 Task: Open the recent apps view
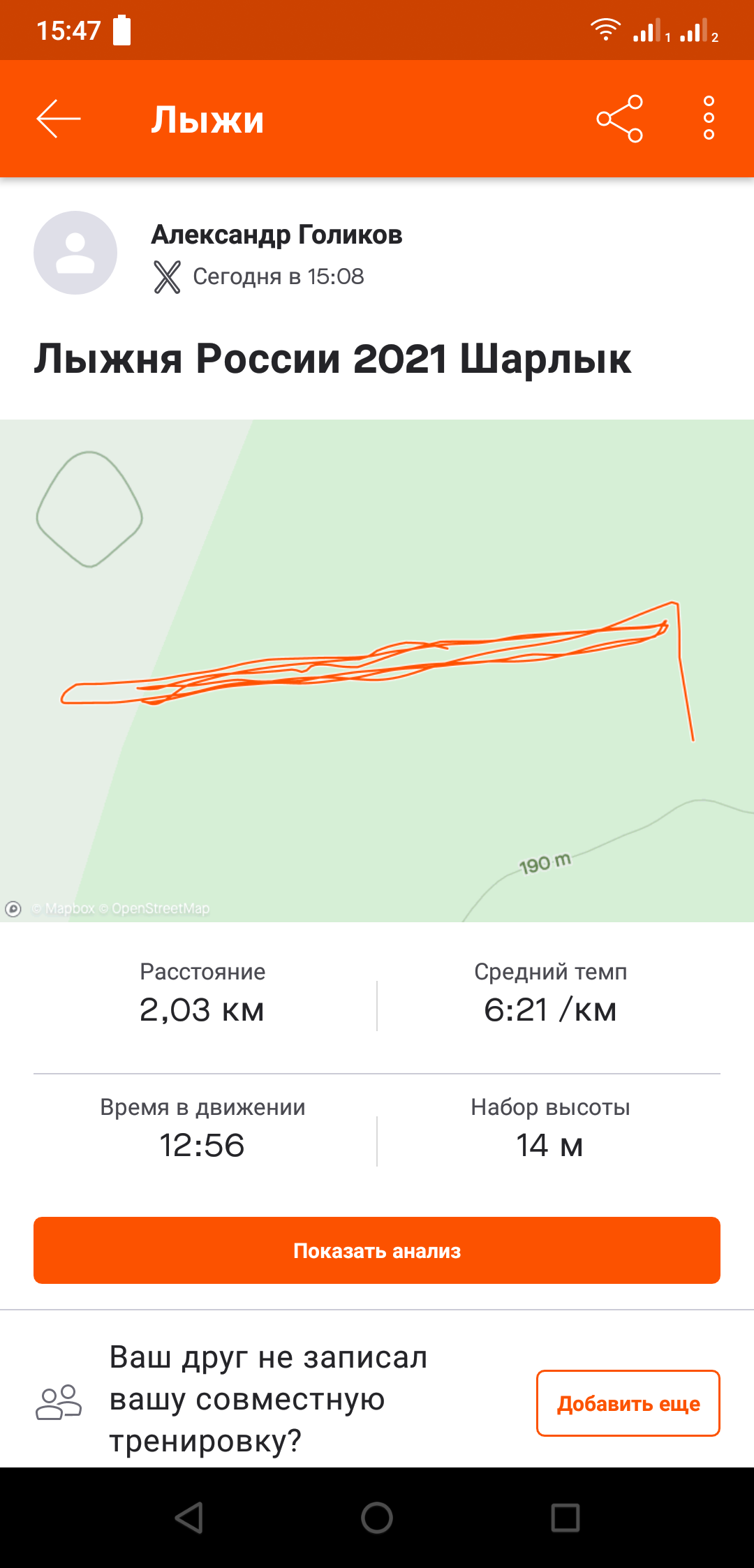click(565, 1518)
